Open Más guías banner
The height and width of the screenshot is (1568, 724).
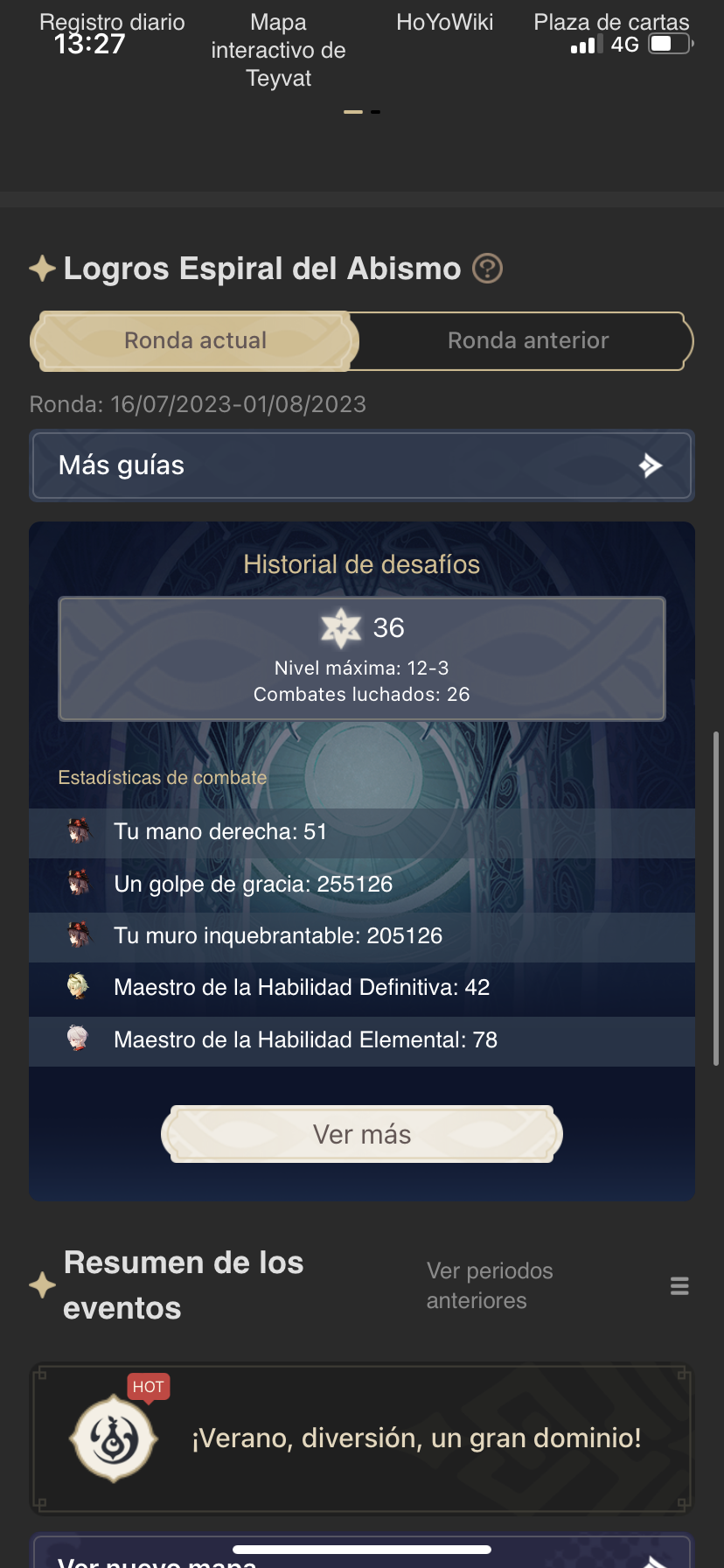click(x=362, y=465)
